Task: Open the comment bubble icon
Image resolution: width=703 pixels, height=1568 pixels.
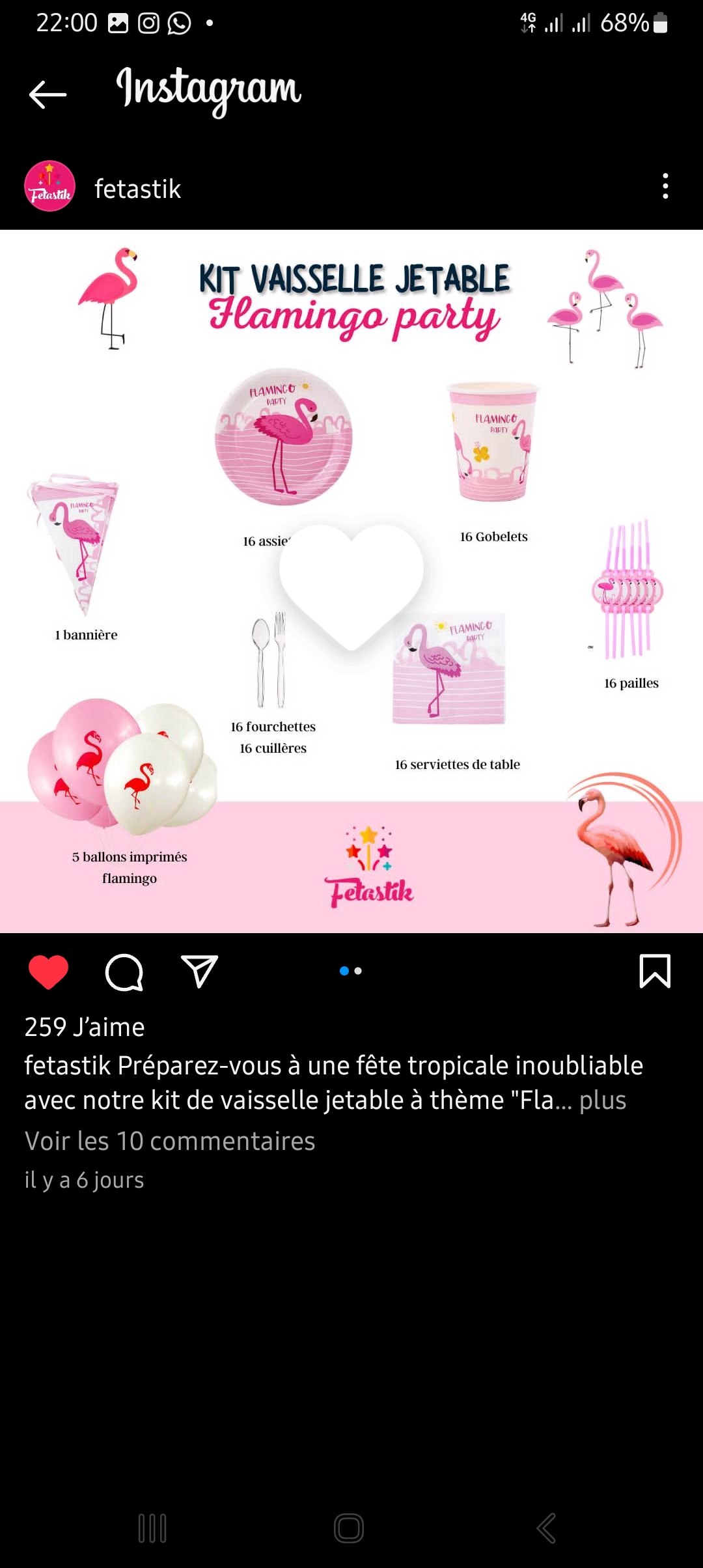Action: (124, 972)
